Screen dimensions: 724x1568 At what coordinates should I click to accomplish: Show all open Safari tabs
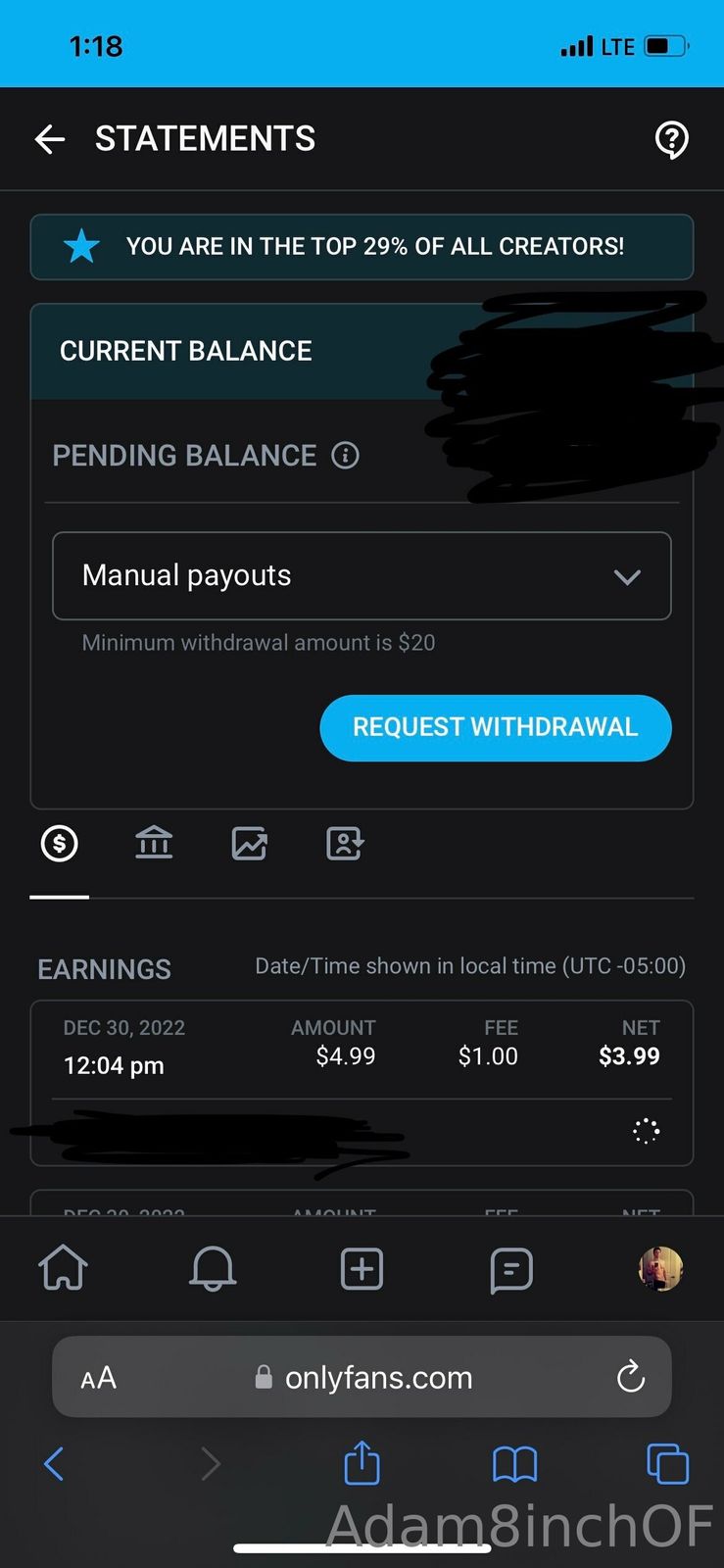click(x=667, y=1464)
